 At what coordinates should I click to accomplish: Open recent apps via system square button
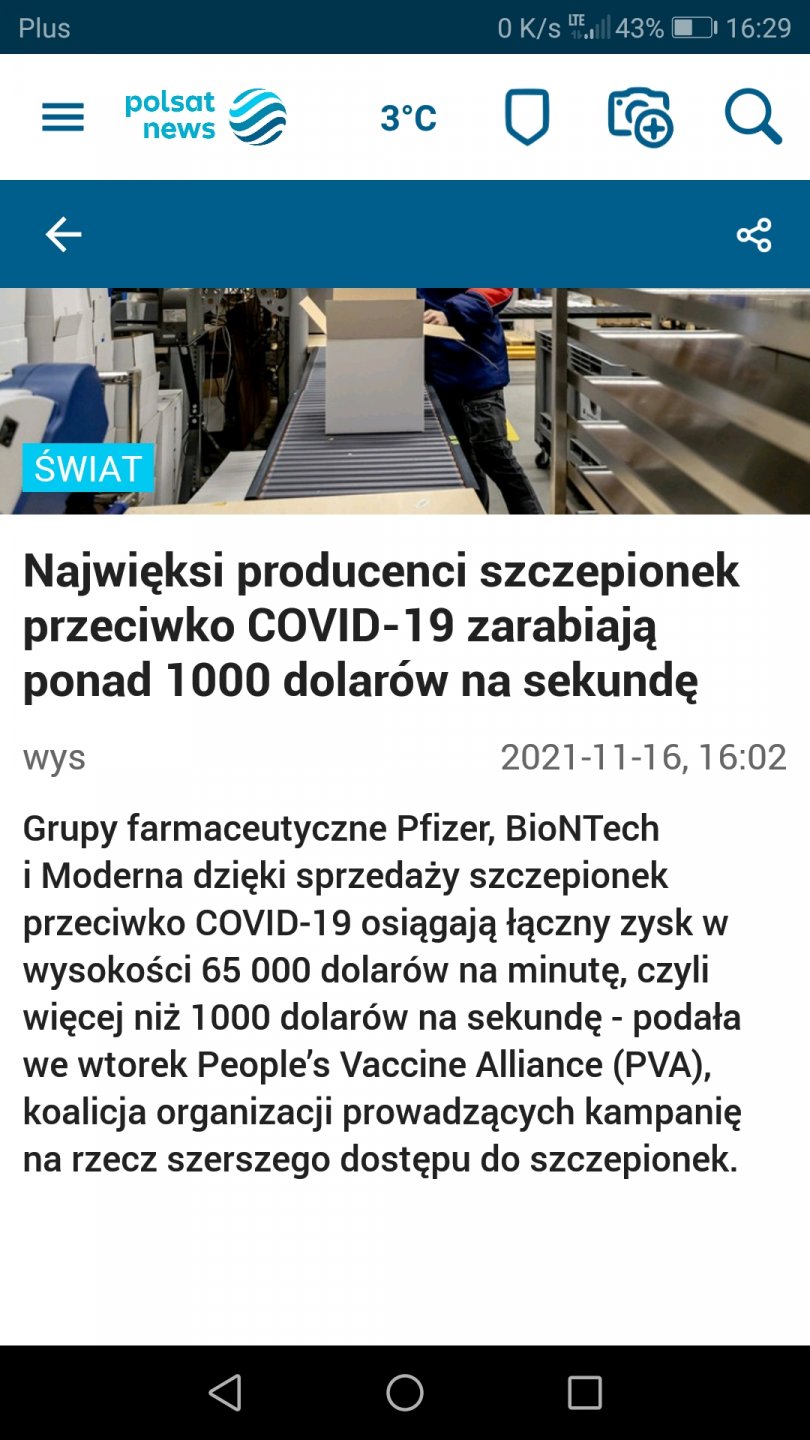pyautogui.click(x=584, y=1392)
